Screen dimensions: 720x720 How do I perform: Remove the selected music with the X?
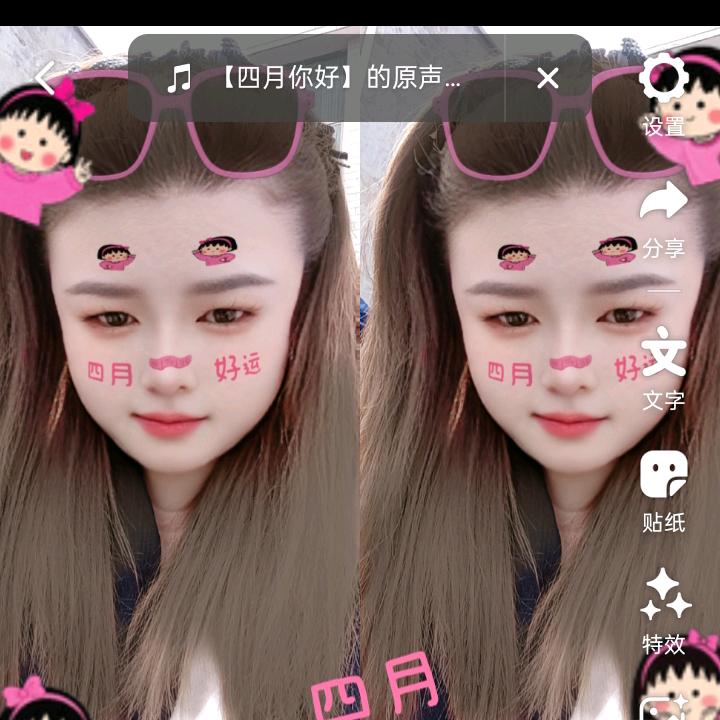click(548, 78)
